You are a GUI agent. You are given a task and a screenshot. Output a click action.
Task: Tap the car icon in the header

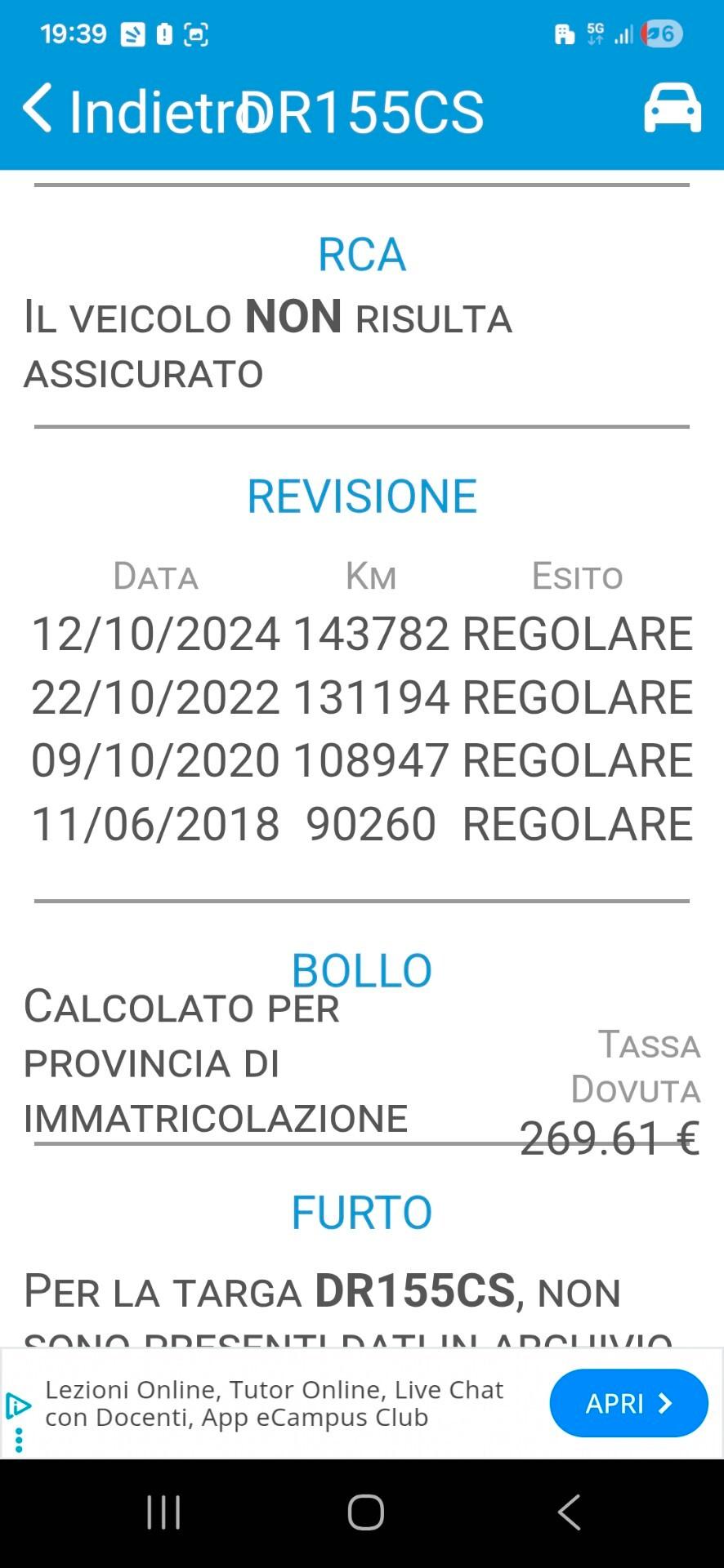coord(672,109)
